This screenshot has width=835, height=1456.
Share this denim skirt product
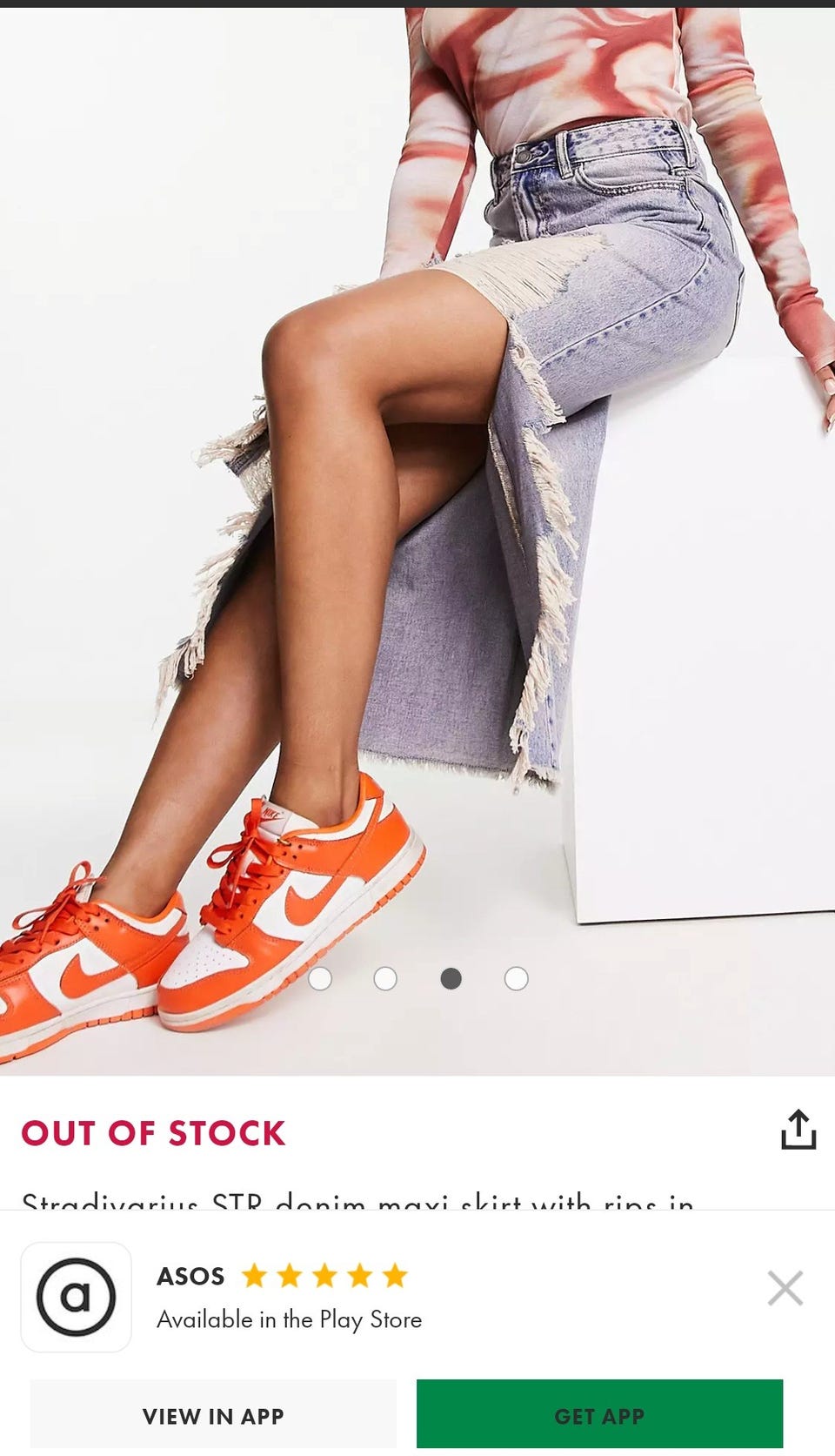tap(798, 1130)
